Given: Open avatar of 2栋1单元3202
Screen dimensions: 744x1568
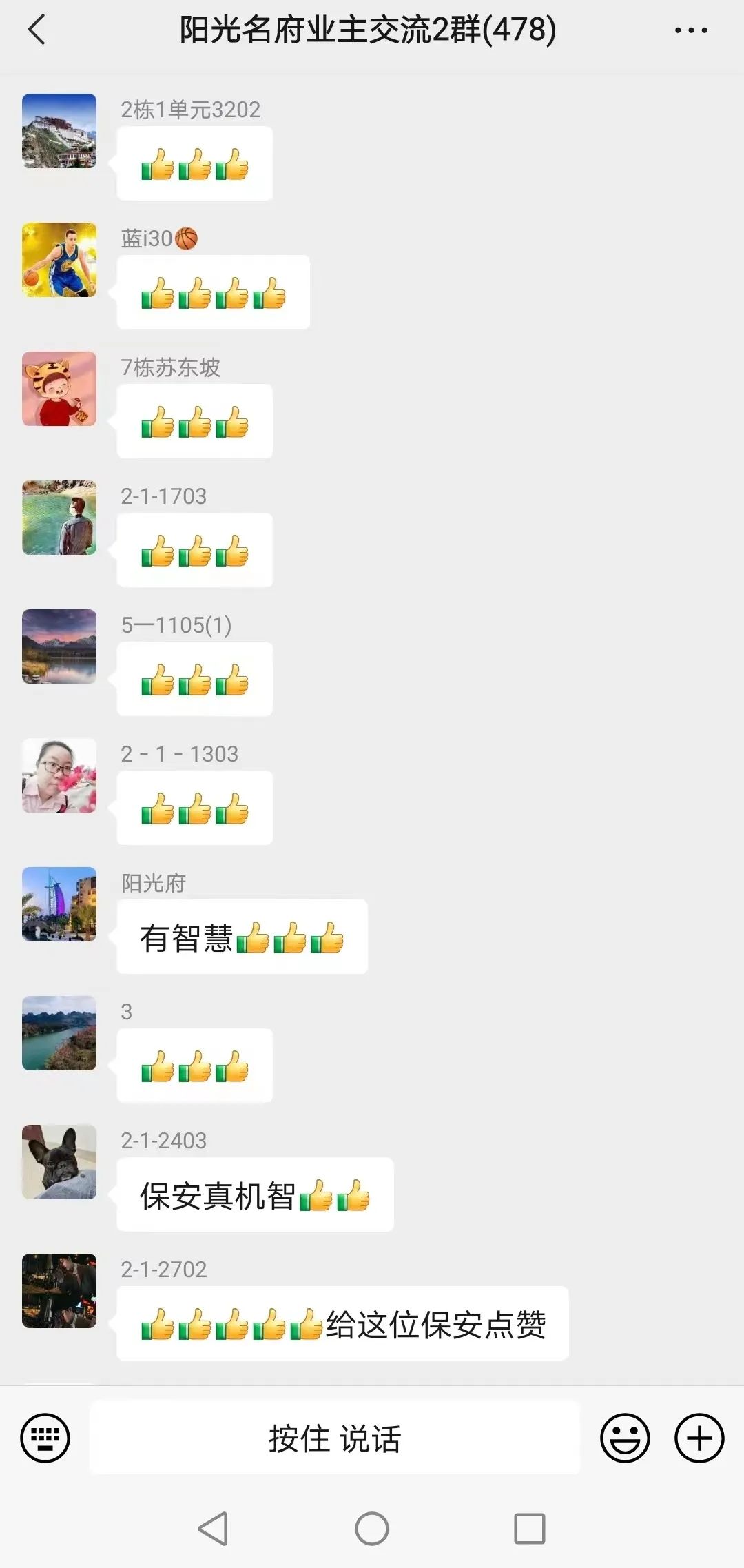Looking at the screenshot, I should click(59, 131).
